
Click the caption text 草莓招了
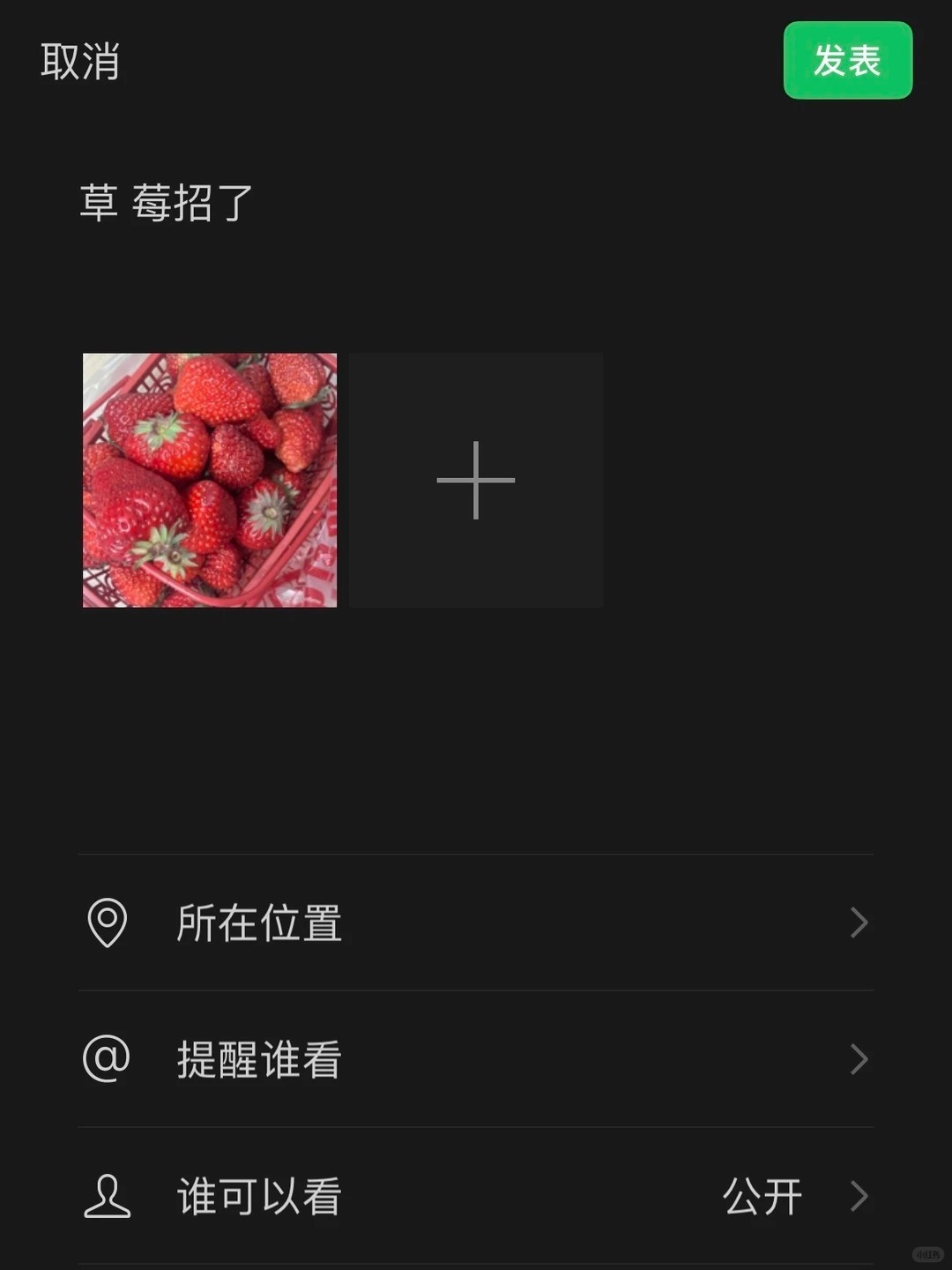click(x=163, y=201)
